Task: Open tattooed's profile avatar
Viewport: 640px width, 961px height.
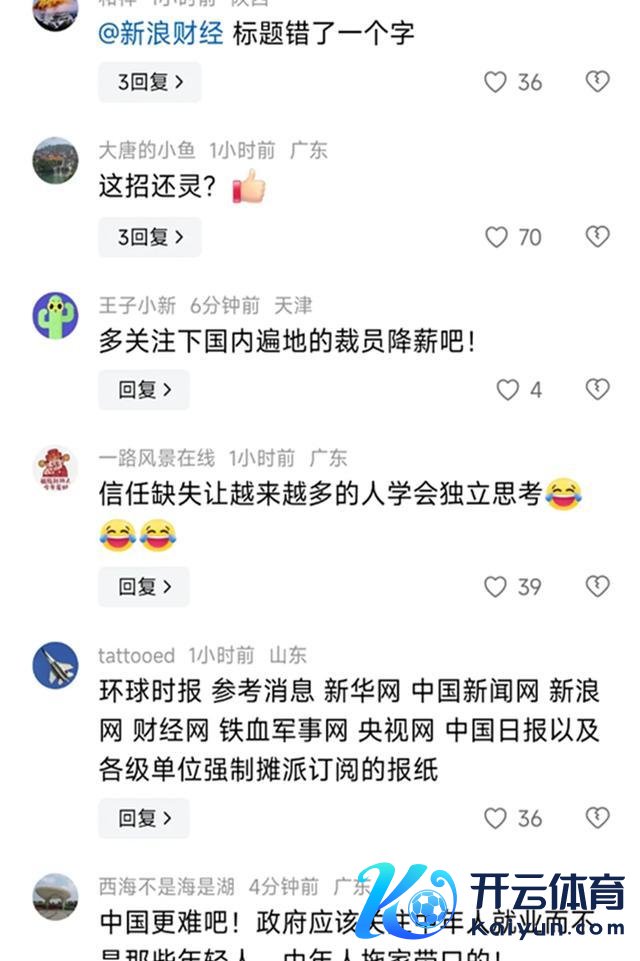Action: click(x=55, y=665)
